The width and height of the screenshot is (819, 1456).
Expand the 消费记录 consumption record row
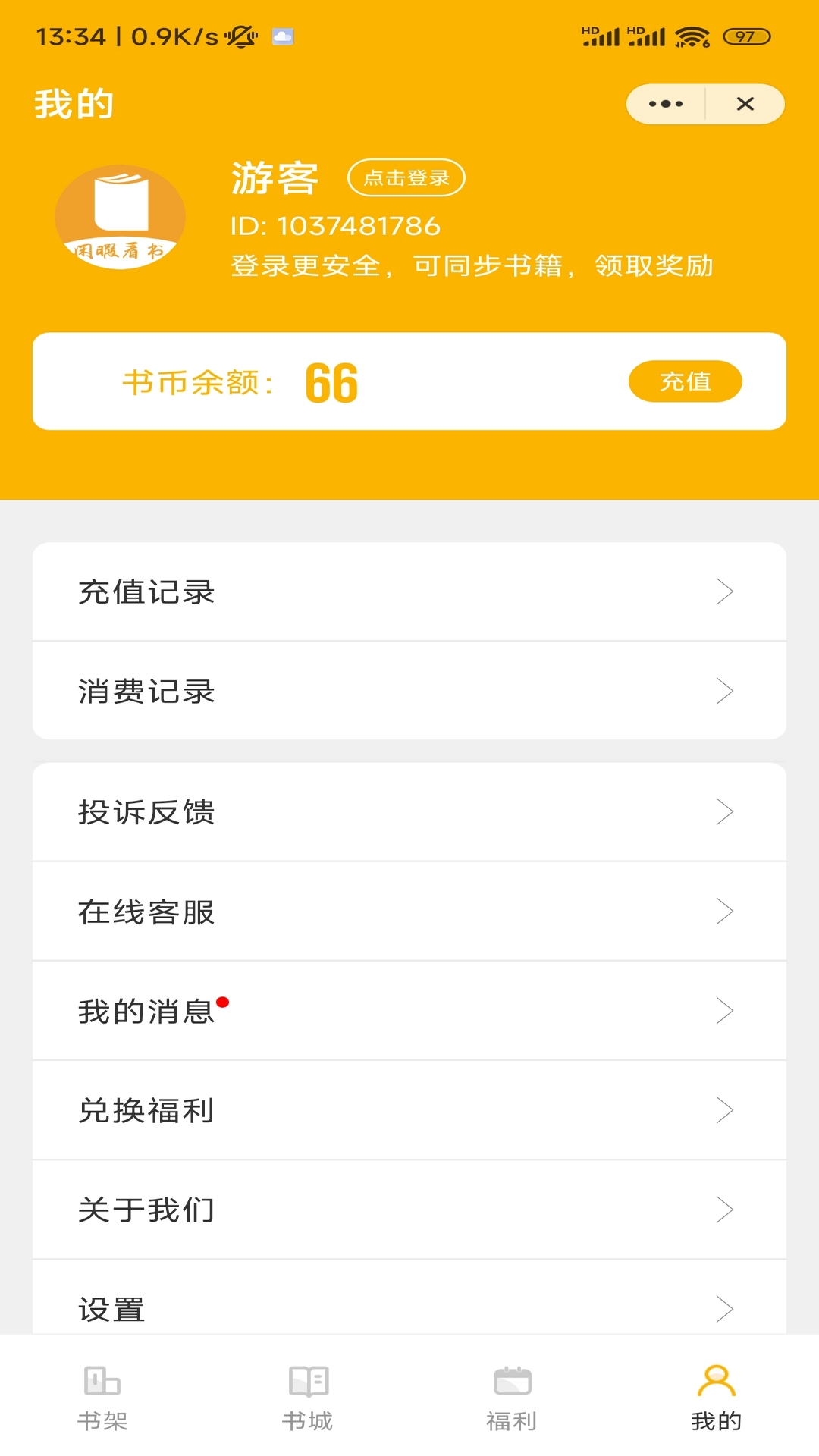pyautogui.click(x=409, y=691)
